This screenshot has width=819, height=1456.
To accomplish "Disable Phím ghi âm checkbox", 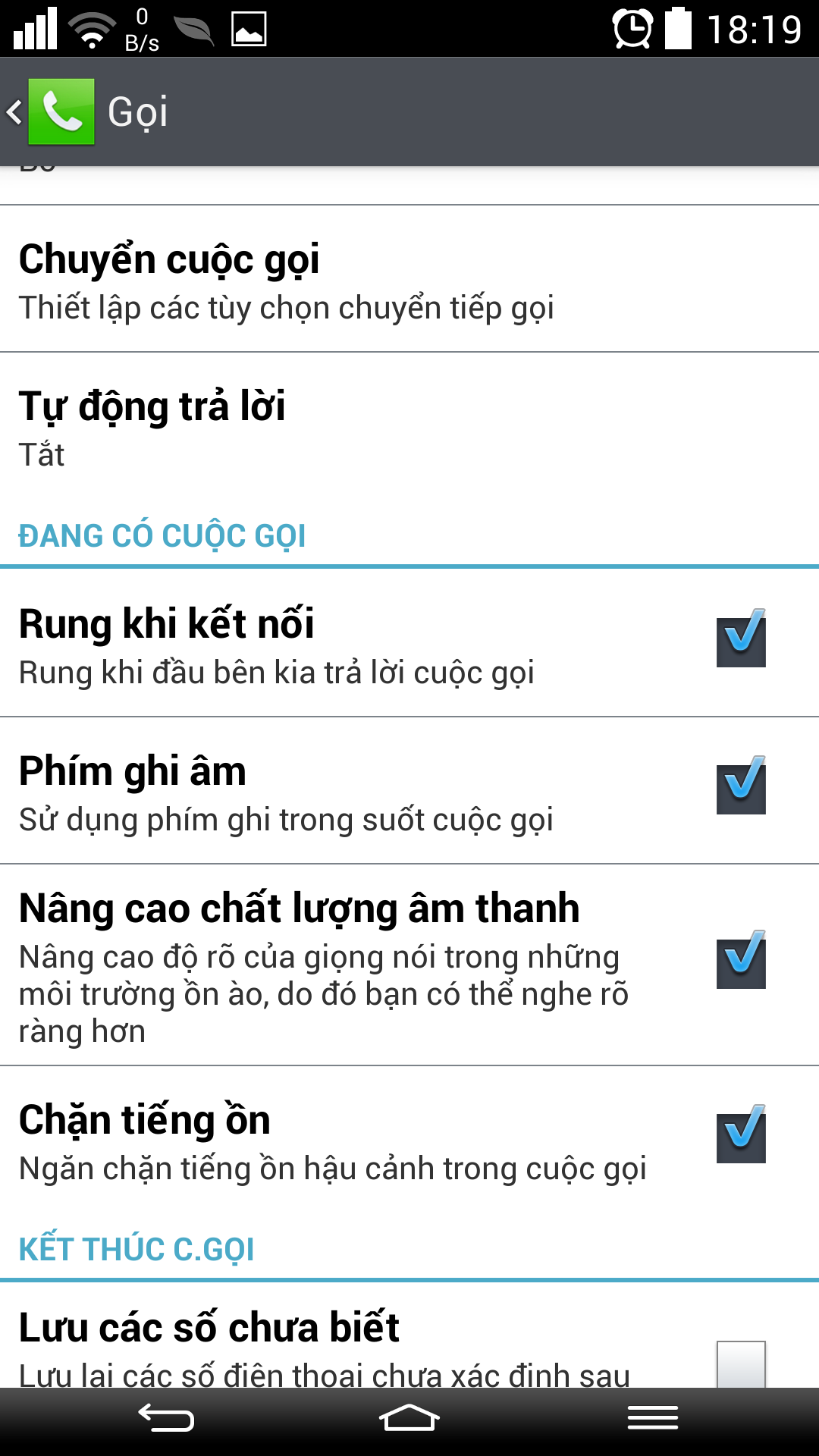I will [x=741, y=786].
